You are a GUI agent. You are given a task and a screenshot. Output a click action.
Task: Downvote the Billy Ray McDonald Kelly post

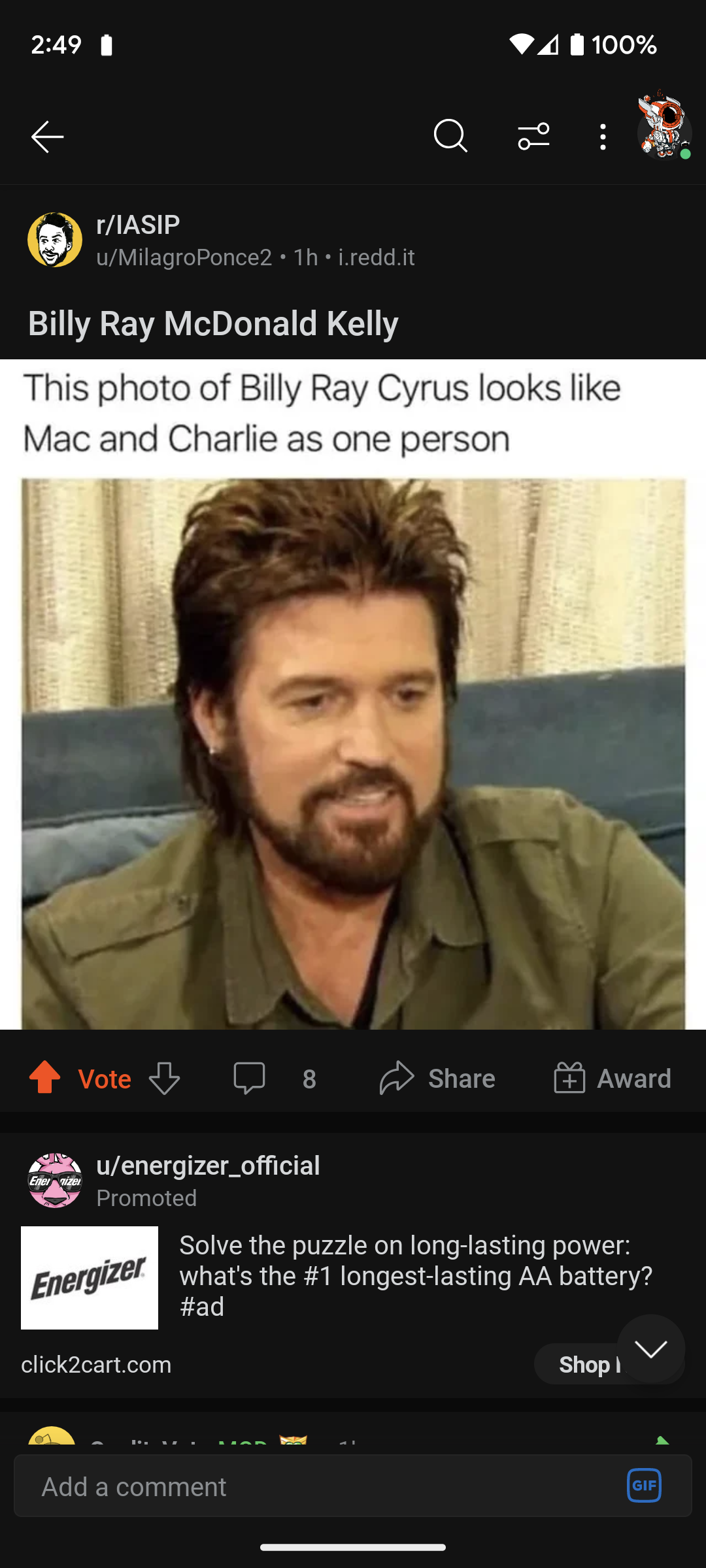[x=164, y=1078]
